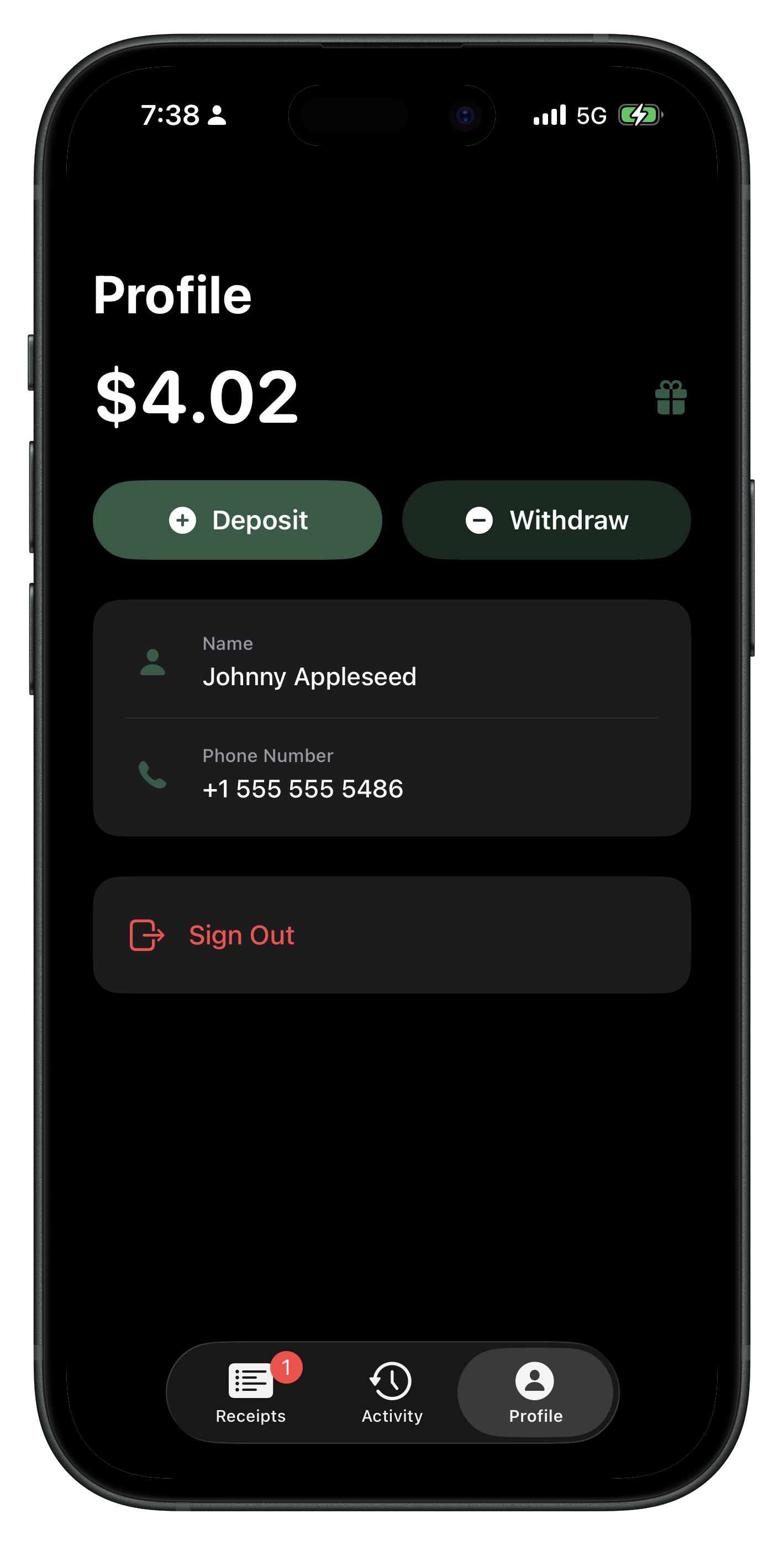Select the person icon next to Name
This screenshot has width=784, height=1545.
coord(152,663)
